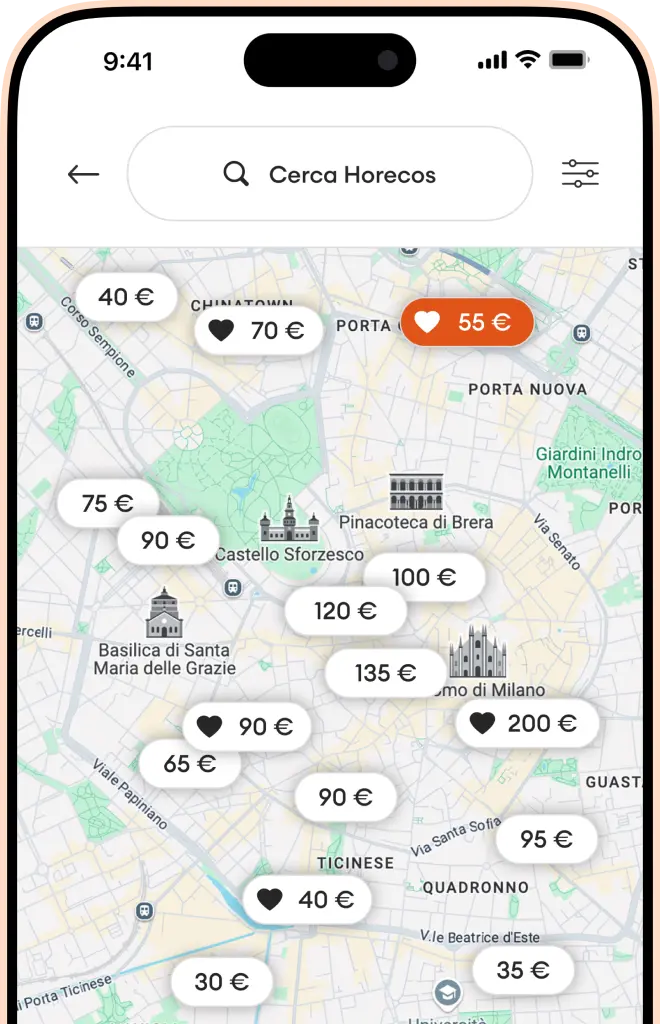Open the favorited 200 € price marker
This screenshot has height=1024, width=660.
527,723
